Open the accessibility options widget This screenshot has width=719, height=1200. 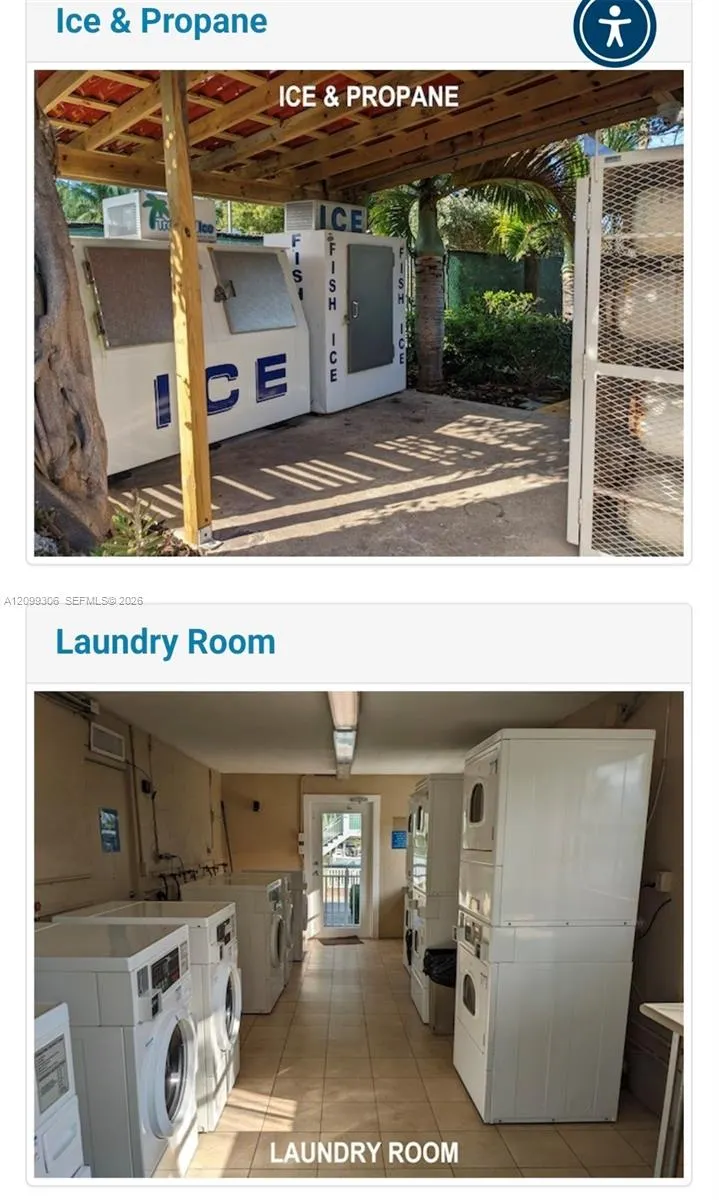(x=615, y=26)
